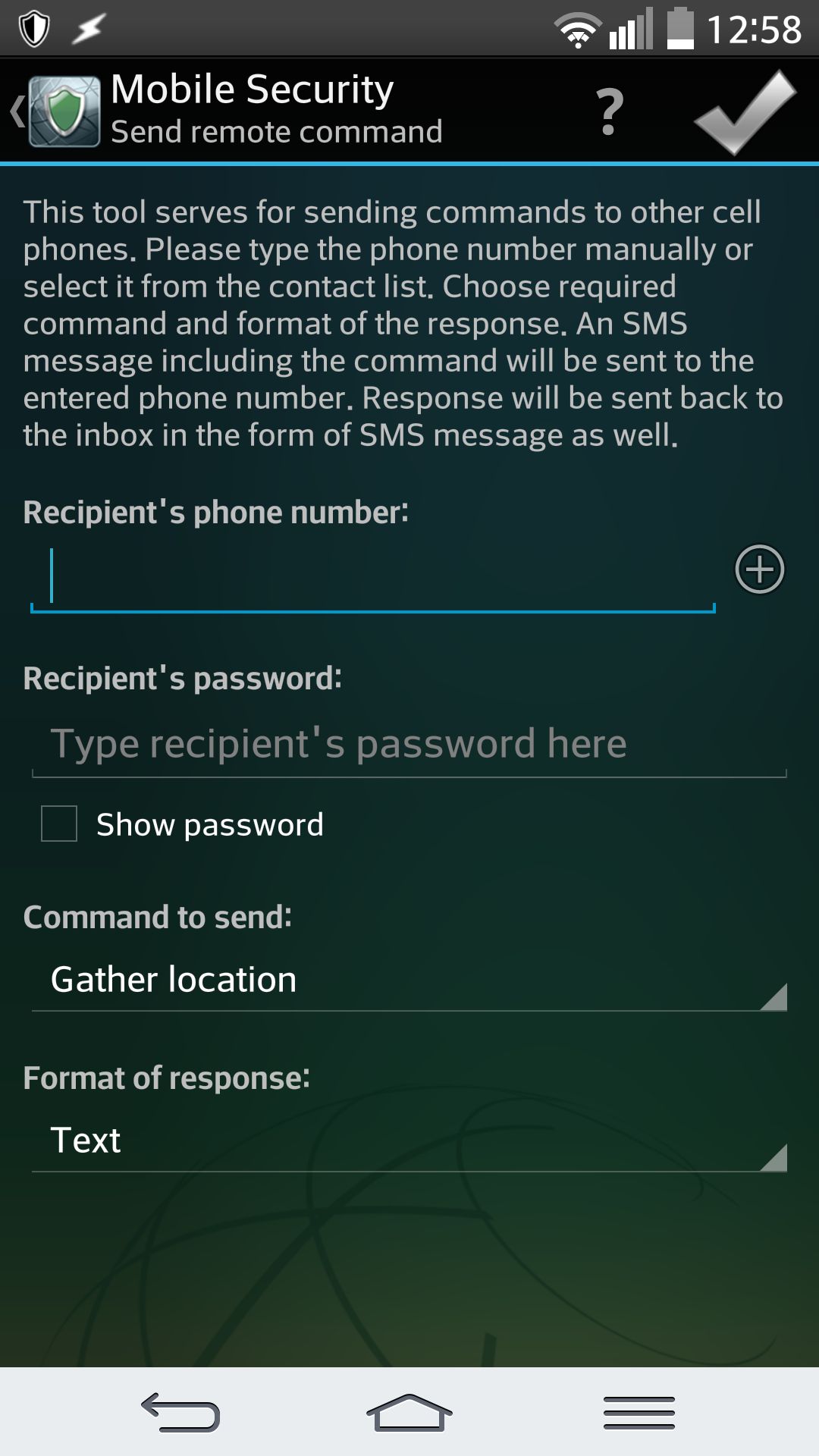Add phone number from contacts with plus icon
This screenshot has width=819, height=1456.
click(x=760, y=569)
